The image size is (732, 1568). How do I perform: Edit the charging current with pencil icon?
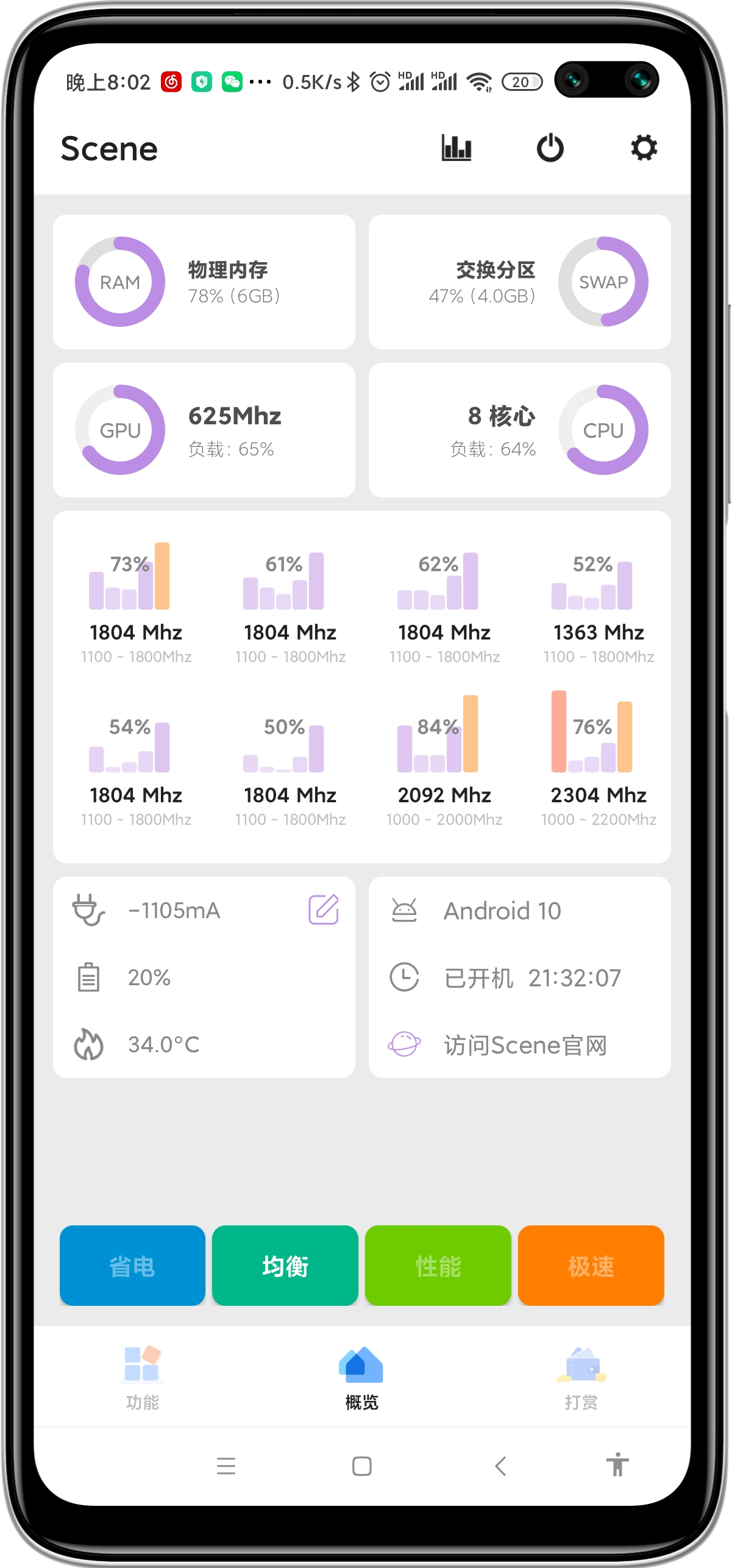323,910
